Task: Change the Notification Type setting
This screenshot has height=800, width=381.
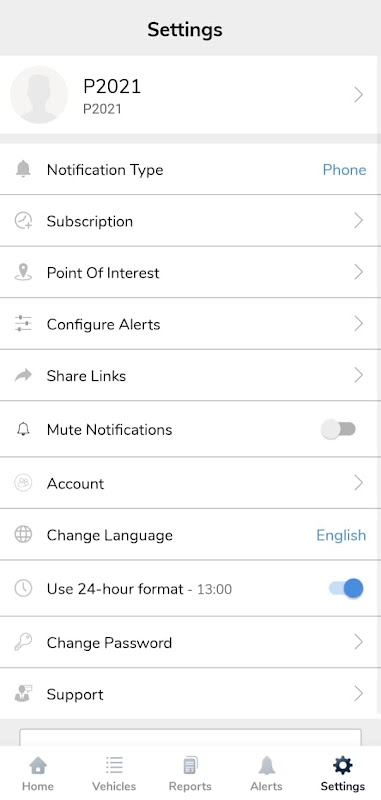Action: tap(190, 169)
